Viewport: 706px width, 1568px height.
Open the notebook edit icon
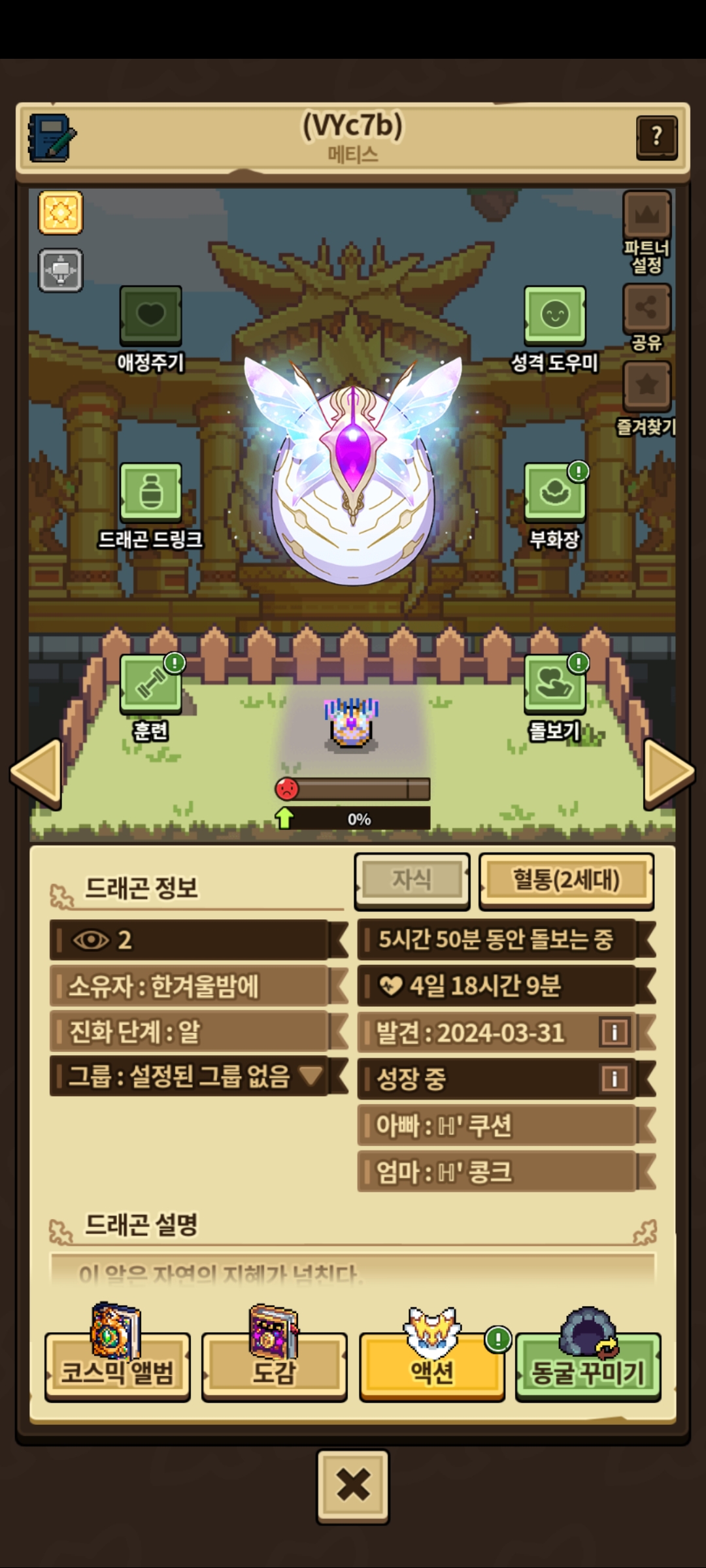click(x=51, y=138)
